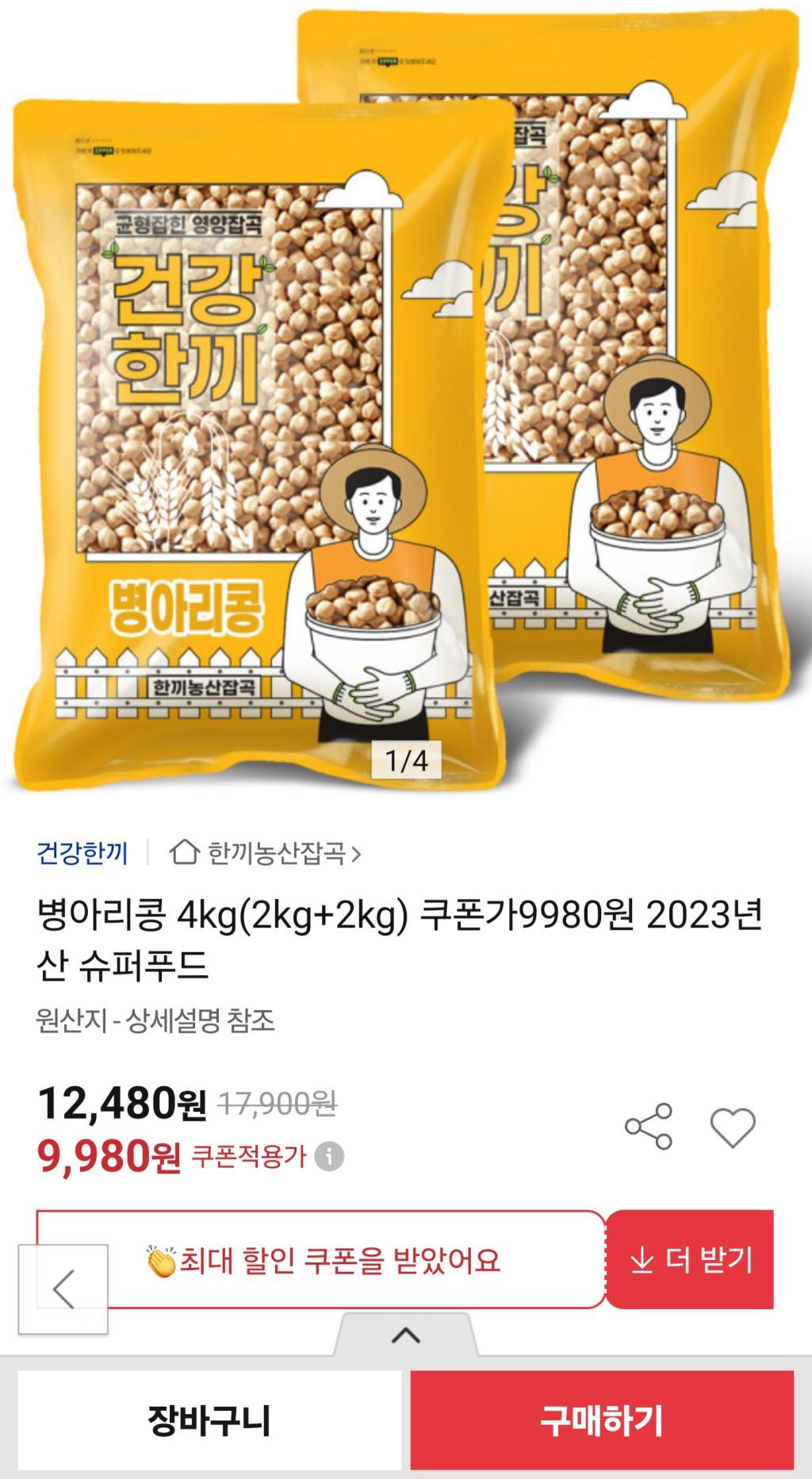Add product to wishlist with heart icon
This screenshot has width=812, height=1479.
click(732, 1127)
